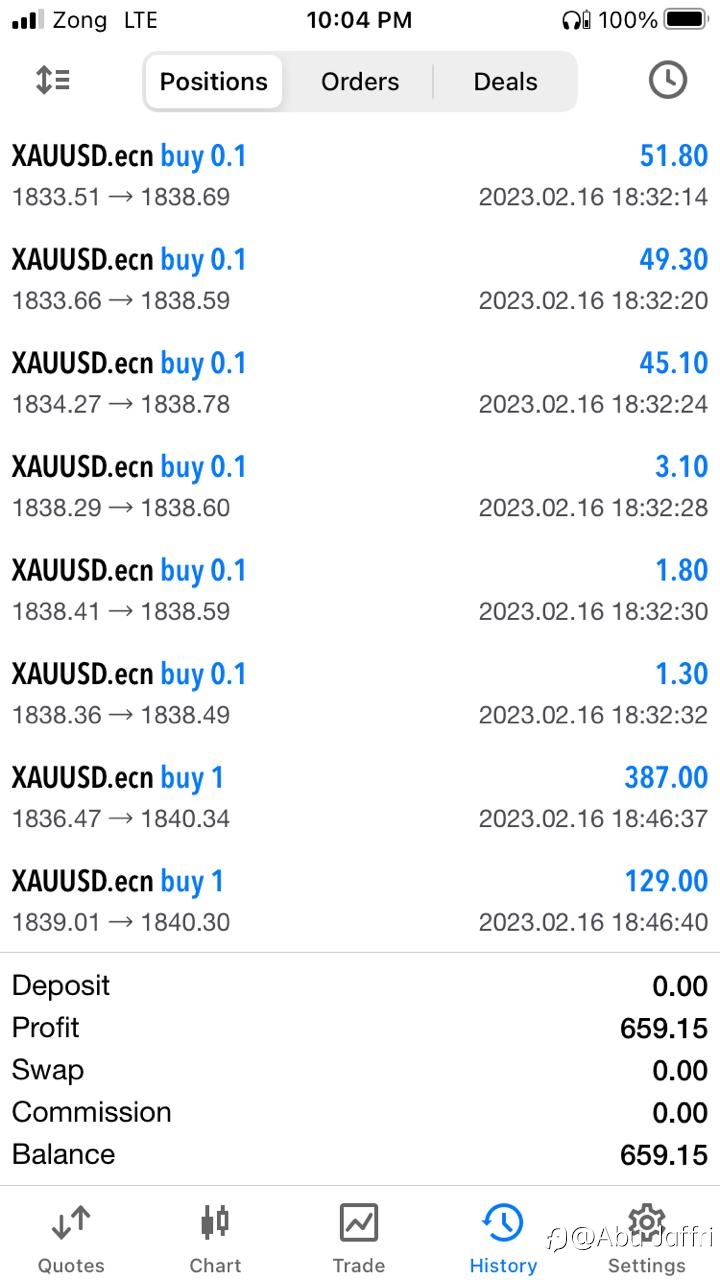
Task: Switch to the Orders segment
Action: tap(360, 82)
